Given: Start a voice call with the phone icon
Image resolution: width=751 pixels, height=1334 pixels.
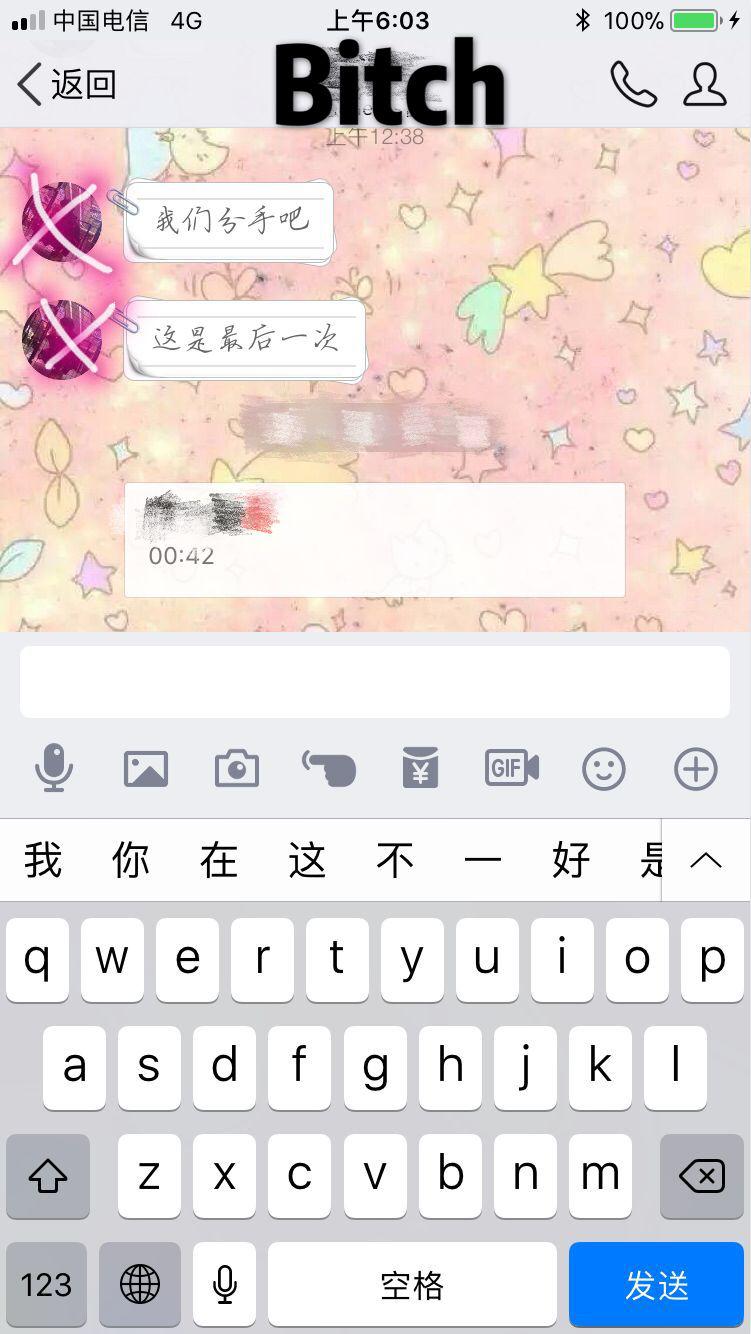Looking at the screenshot, I should point(634,84).
